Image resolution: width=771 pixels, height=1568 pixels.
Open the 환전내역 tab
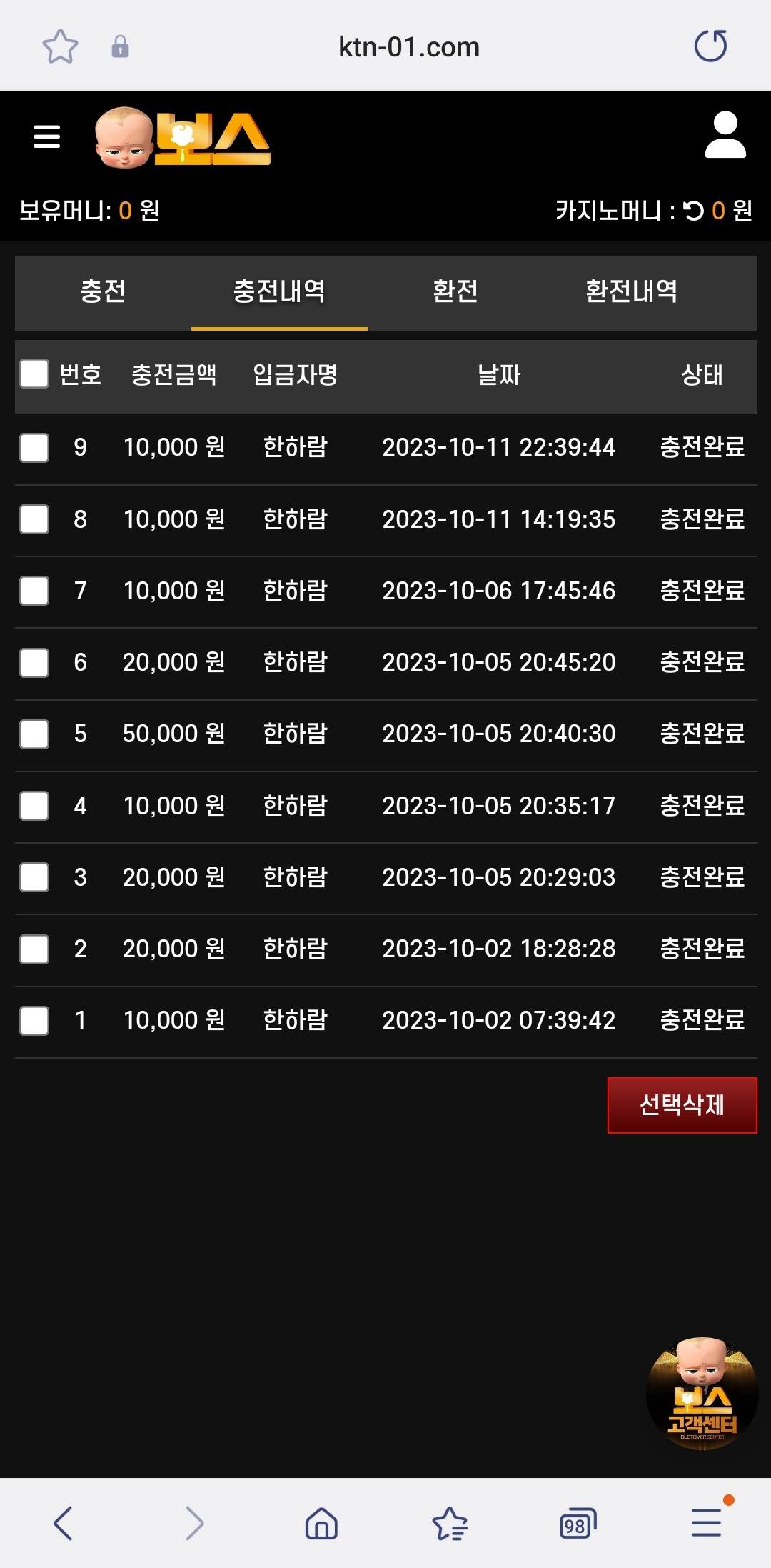pos(631,291)
